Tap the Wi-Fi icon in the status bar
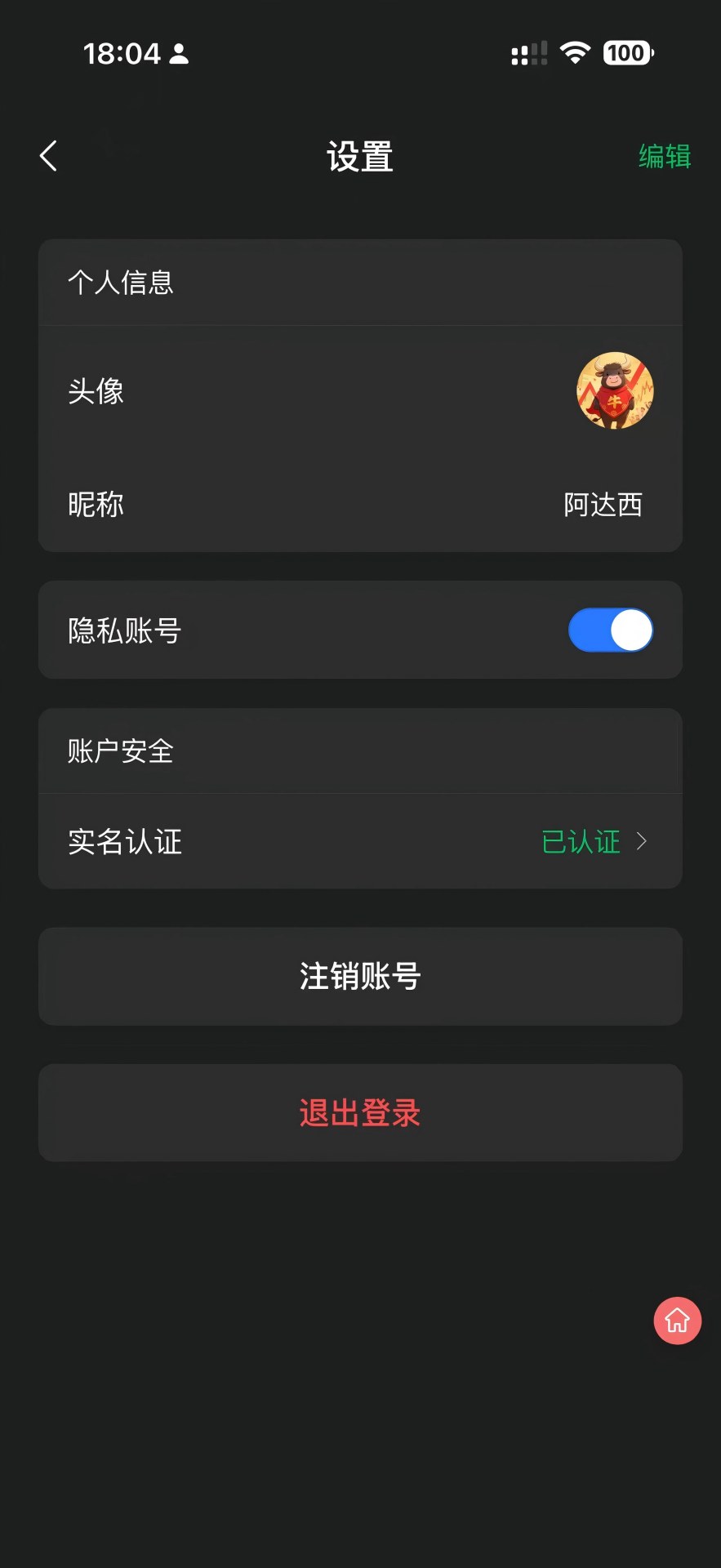This screenshot has width=721, height=1568. 576,52
